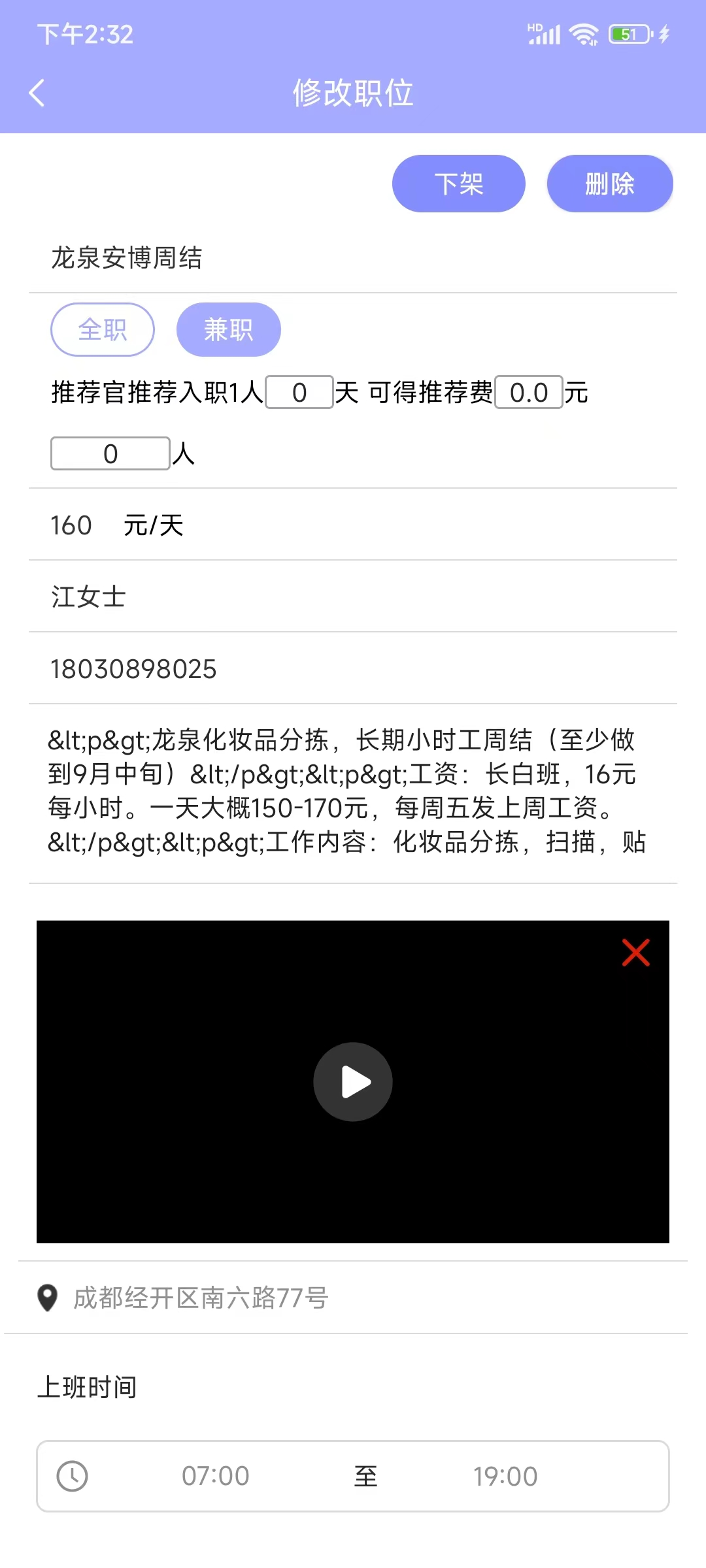706x1568 pixels.
Task: Play the job video
Action: click(353, 1081)
